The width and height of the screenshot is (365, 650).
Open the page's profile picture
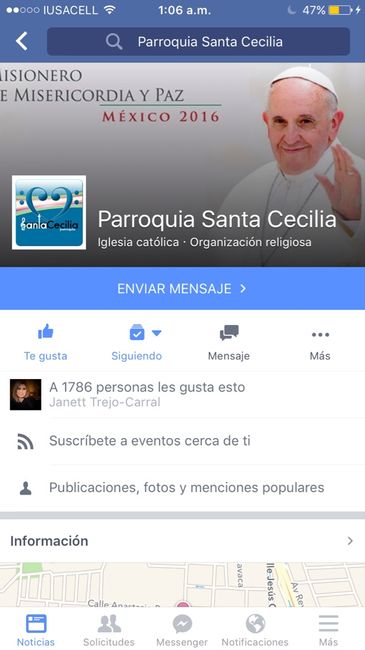(49, 212)
